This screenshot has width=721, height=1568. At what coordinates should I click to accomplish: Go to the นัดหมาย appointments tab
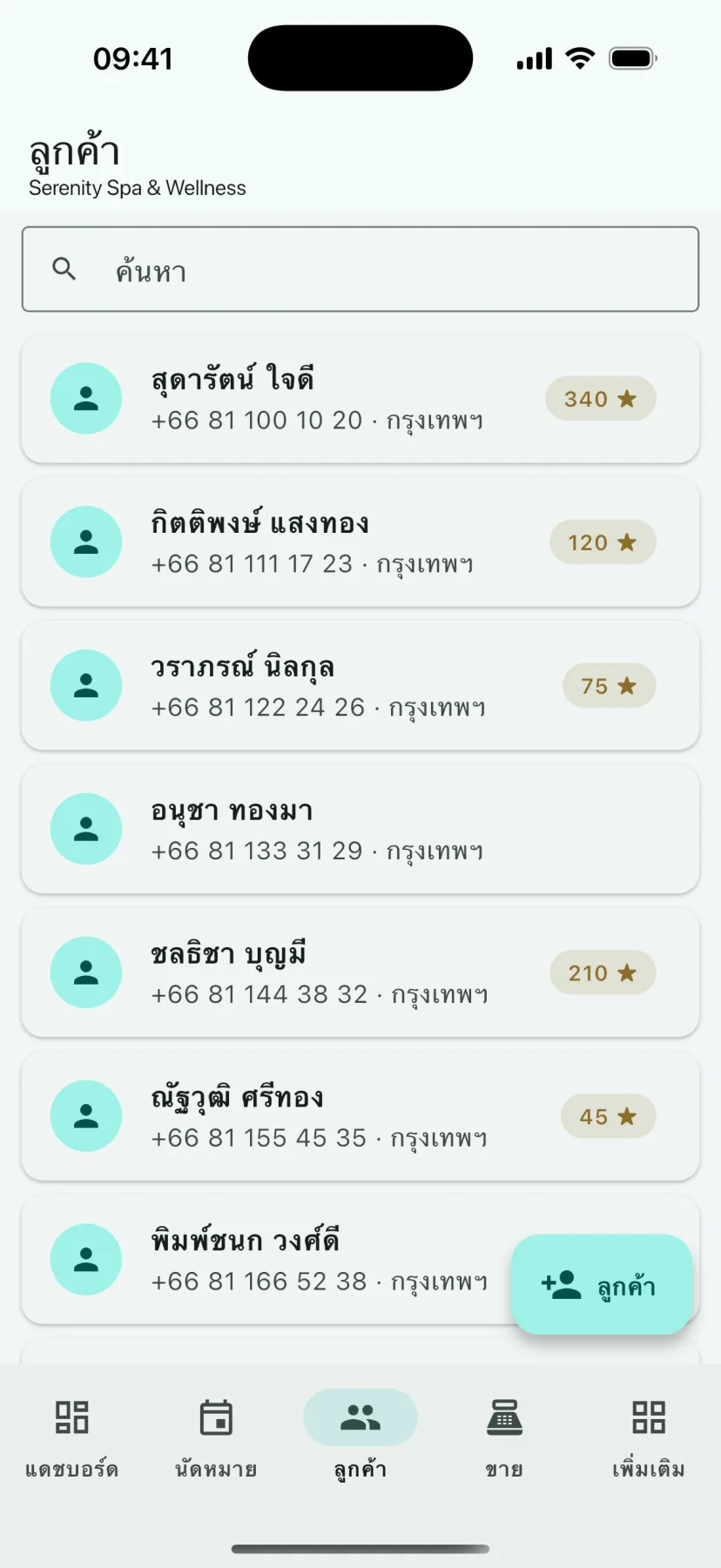click(216, 1438)
